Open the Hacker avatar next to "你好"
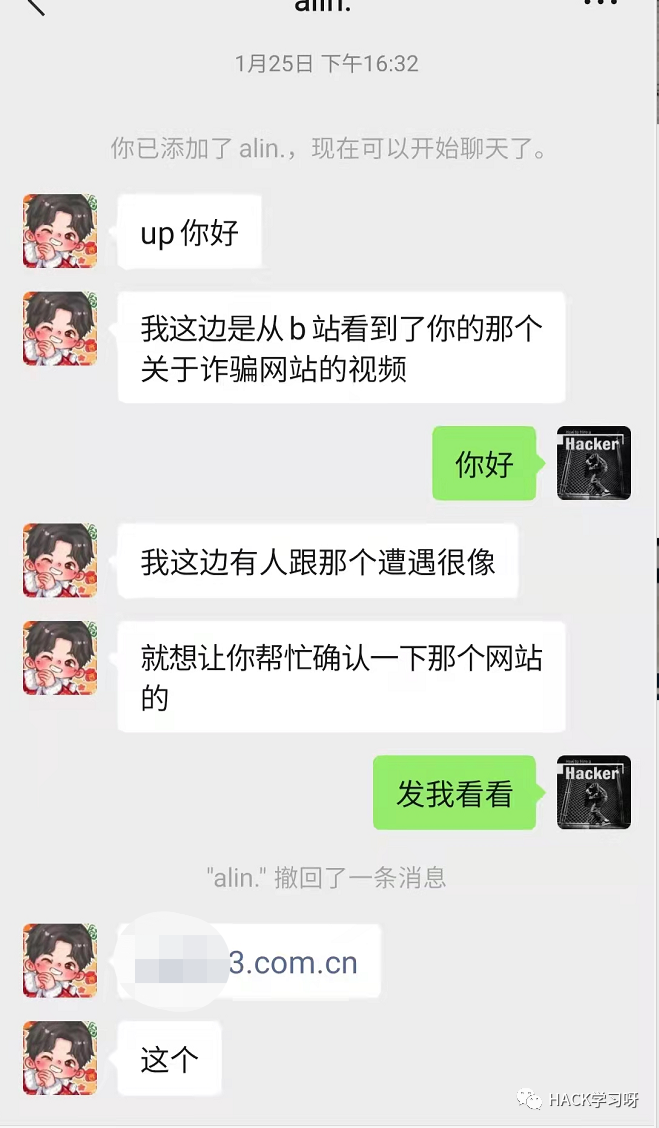 click(594, 463)
